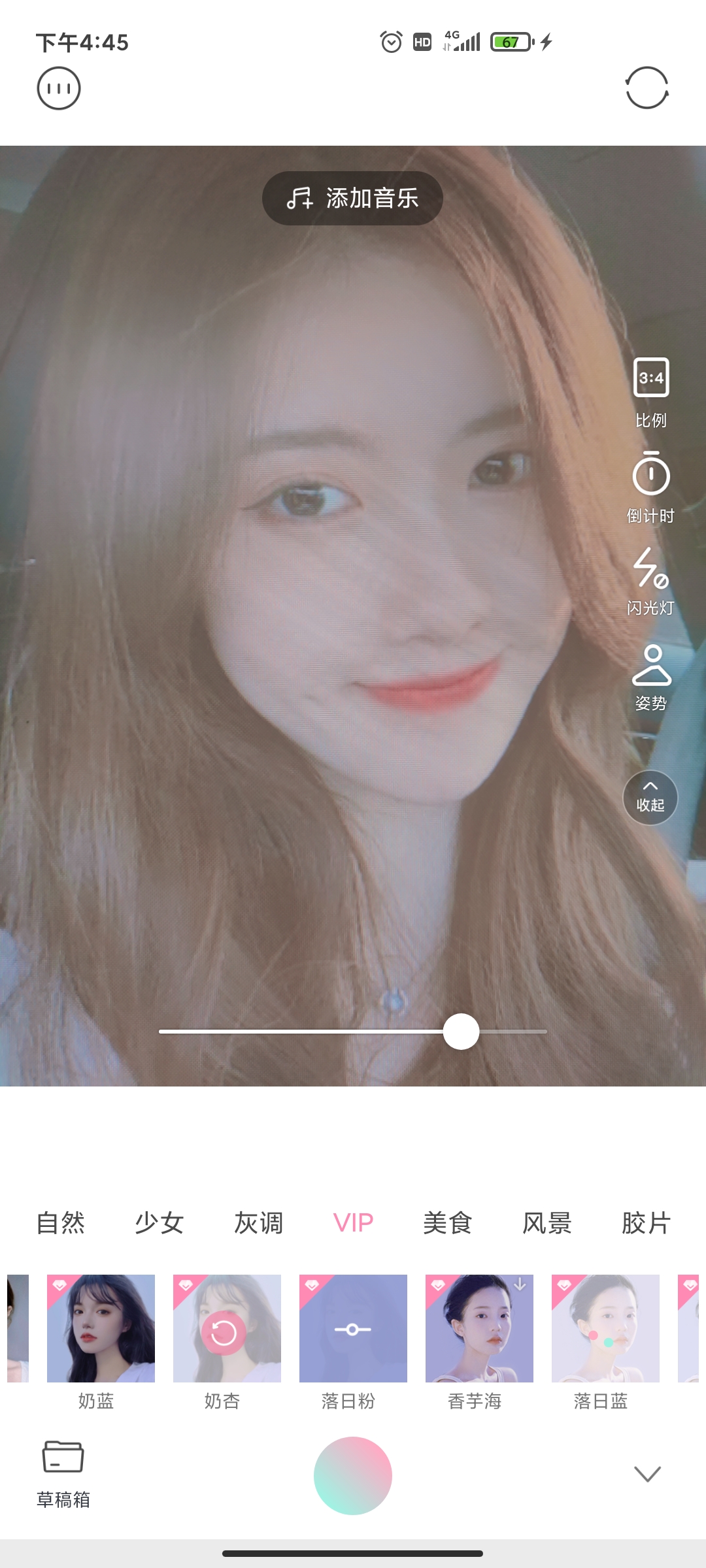This screenshot has height=1568, width=706.
Task: Open the more options menu icon
Action: pos(59,88)
